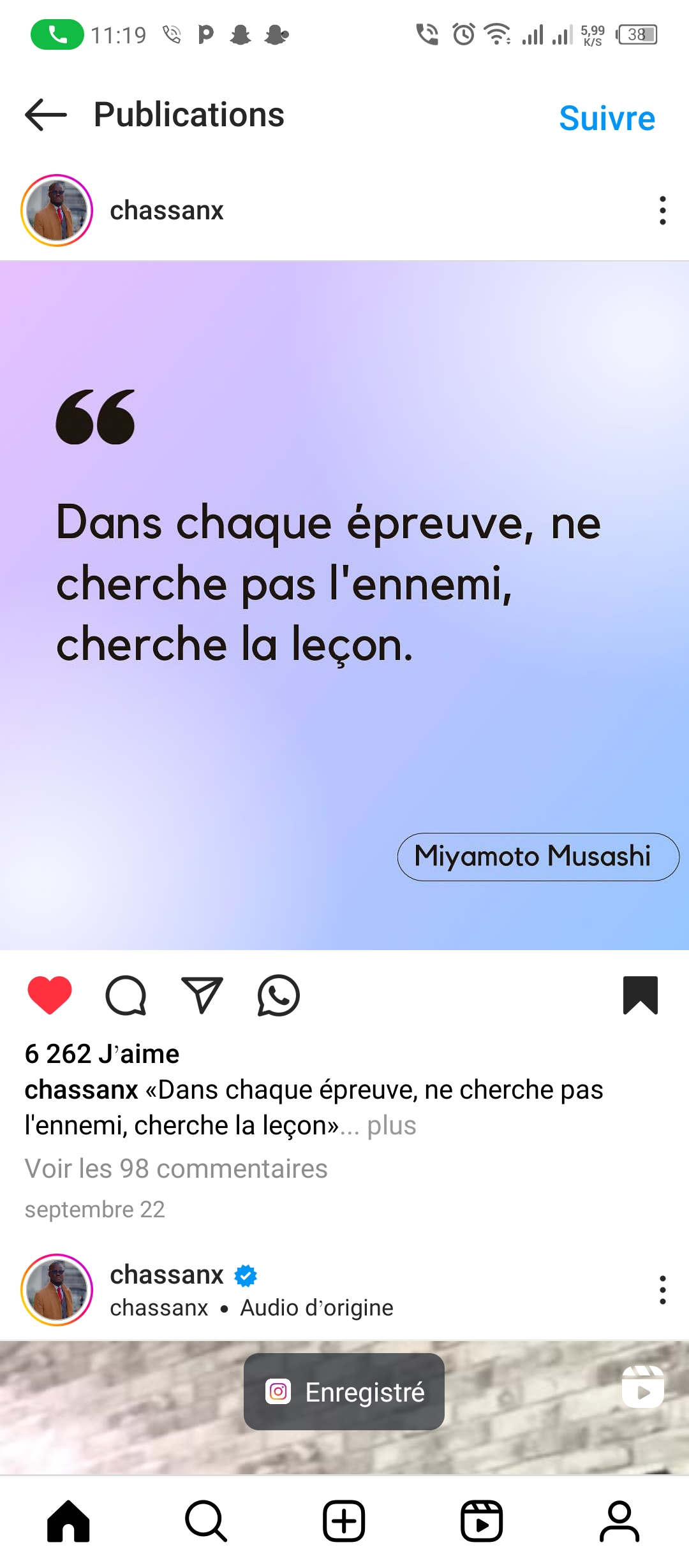Follow chassanx with the Suivre button
Image resolution: width=689 pixels, height=1568 pixels.
click(x=607, y=118)
